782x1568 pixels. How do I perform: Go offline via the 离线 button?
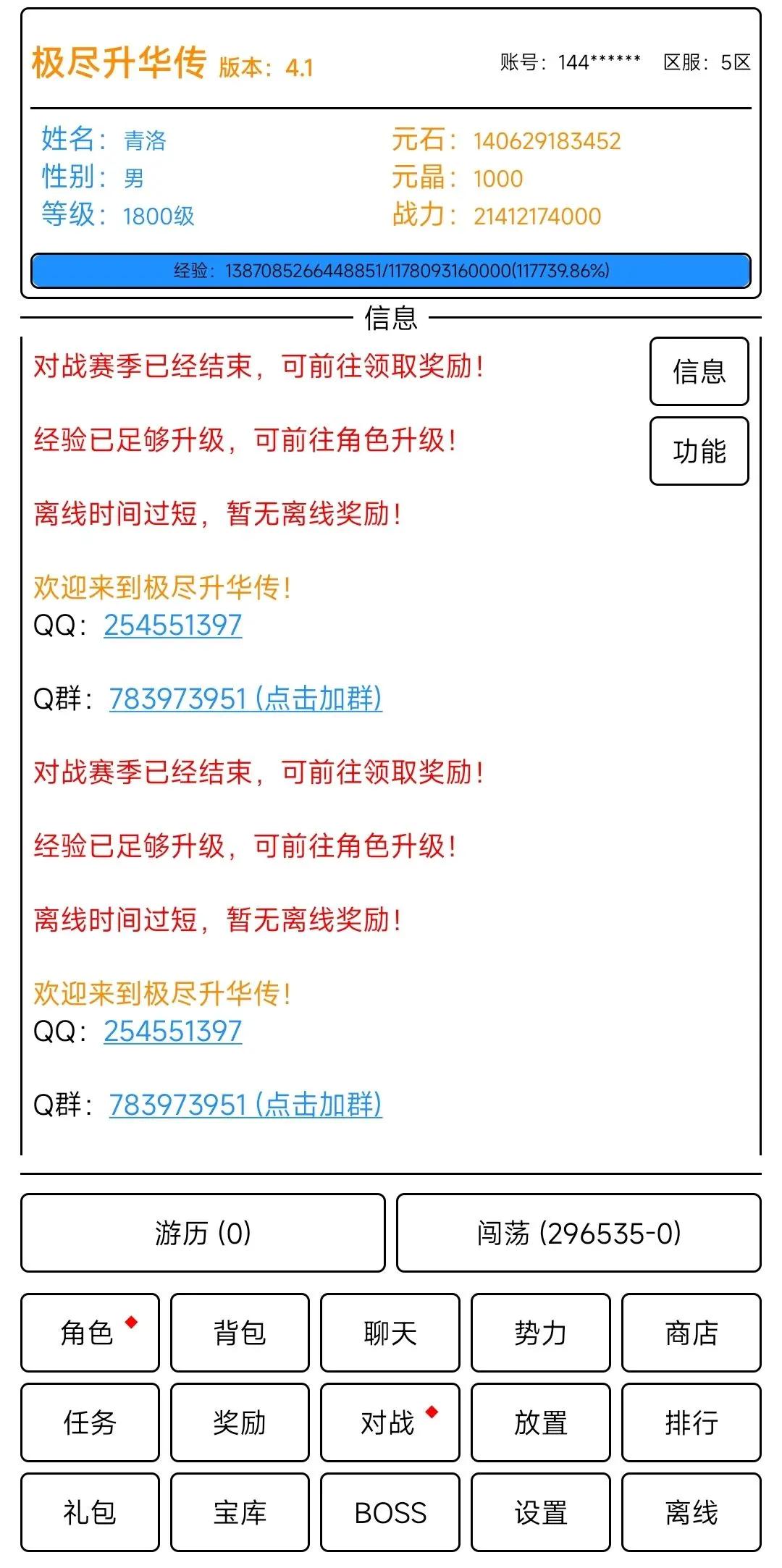[691, 1512]
